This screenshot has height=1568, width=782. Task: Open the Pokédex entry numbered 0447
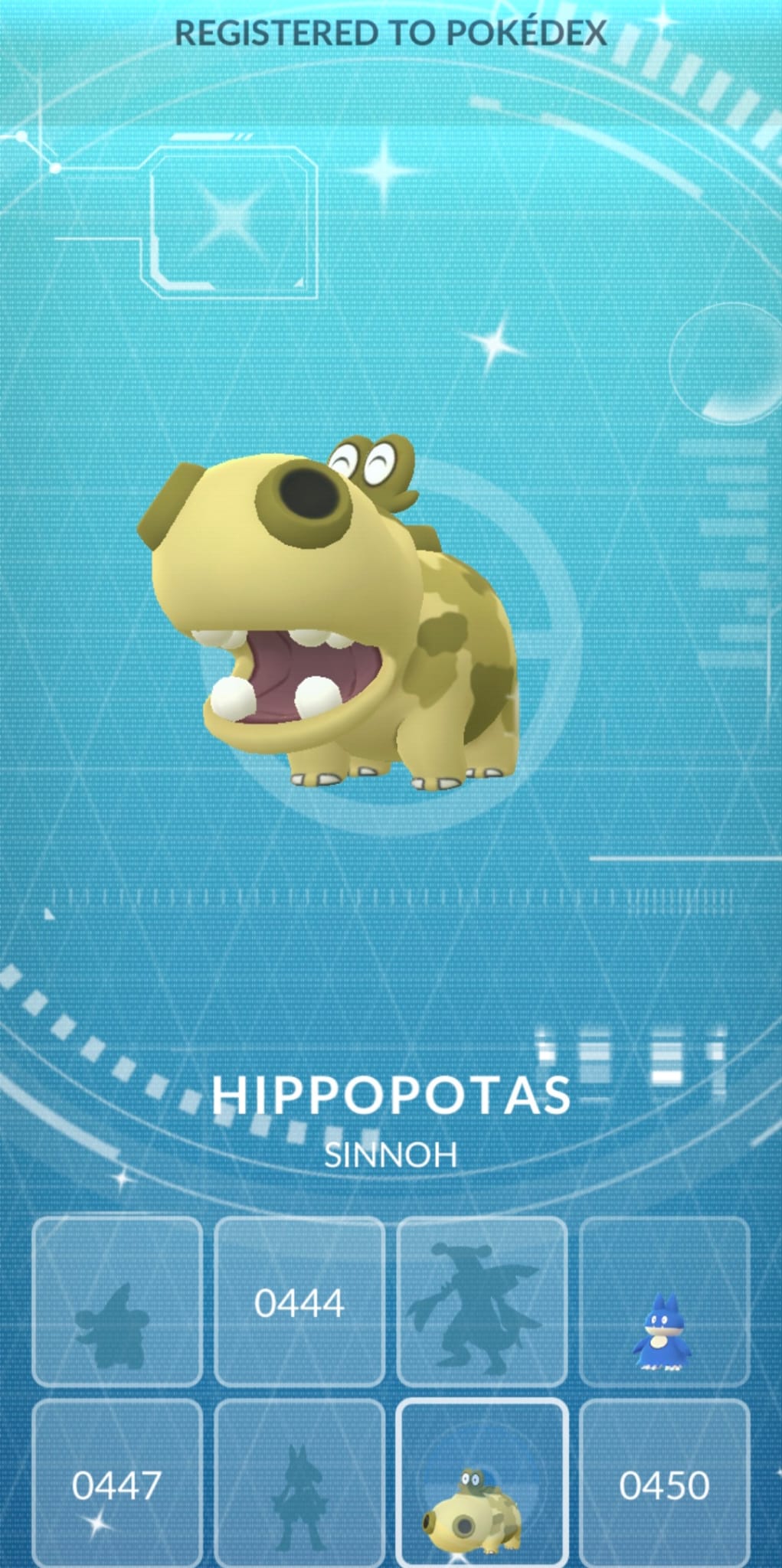click(x=116, y=1485)
